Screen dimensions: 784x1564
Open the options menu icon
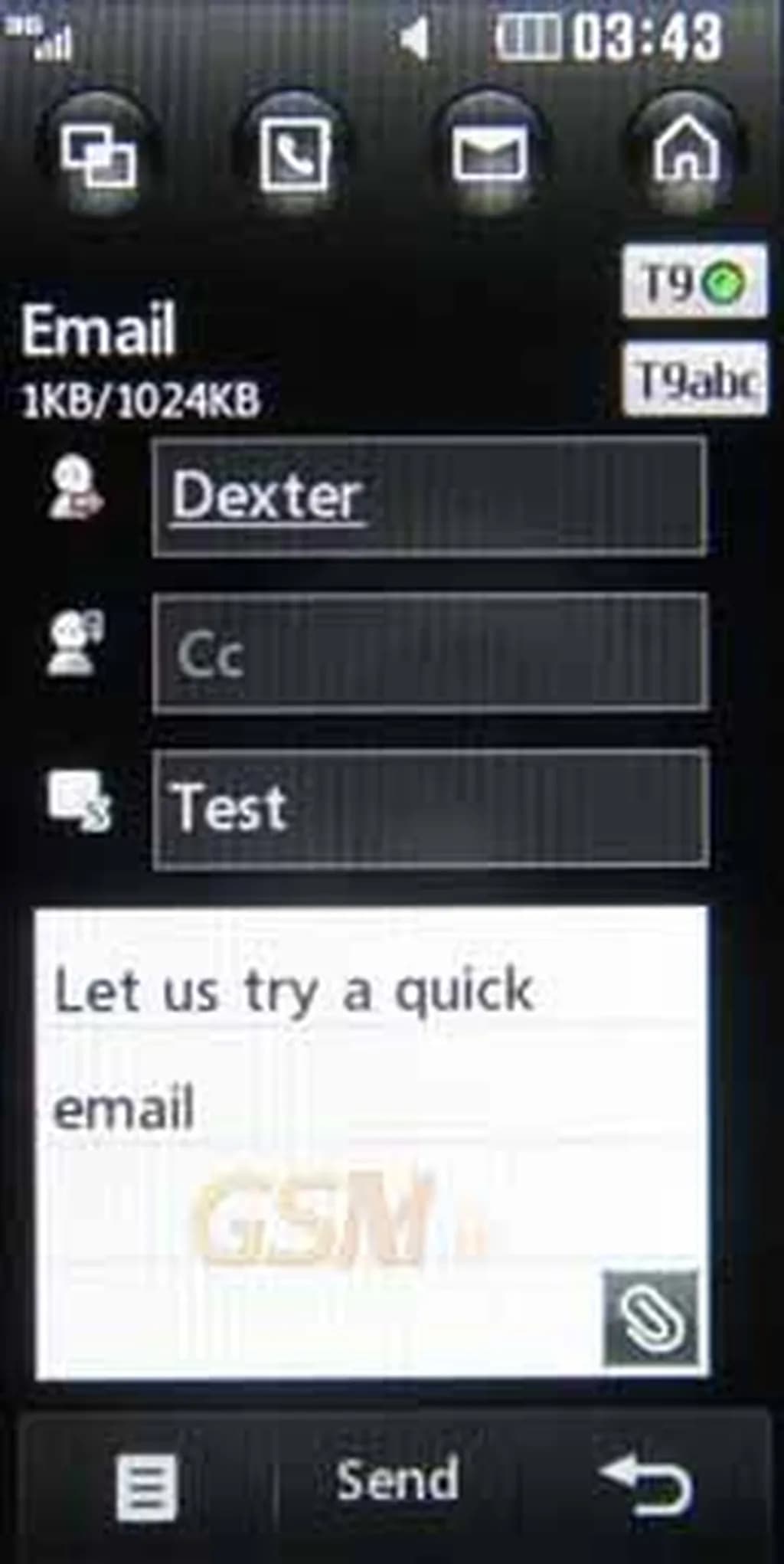coord(146,1487)
